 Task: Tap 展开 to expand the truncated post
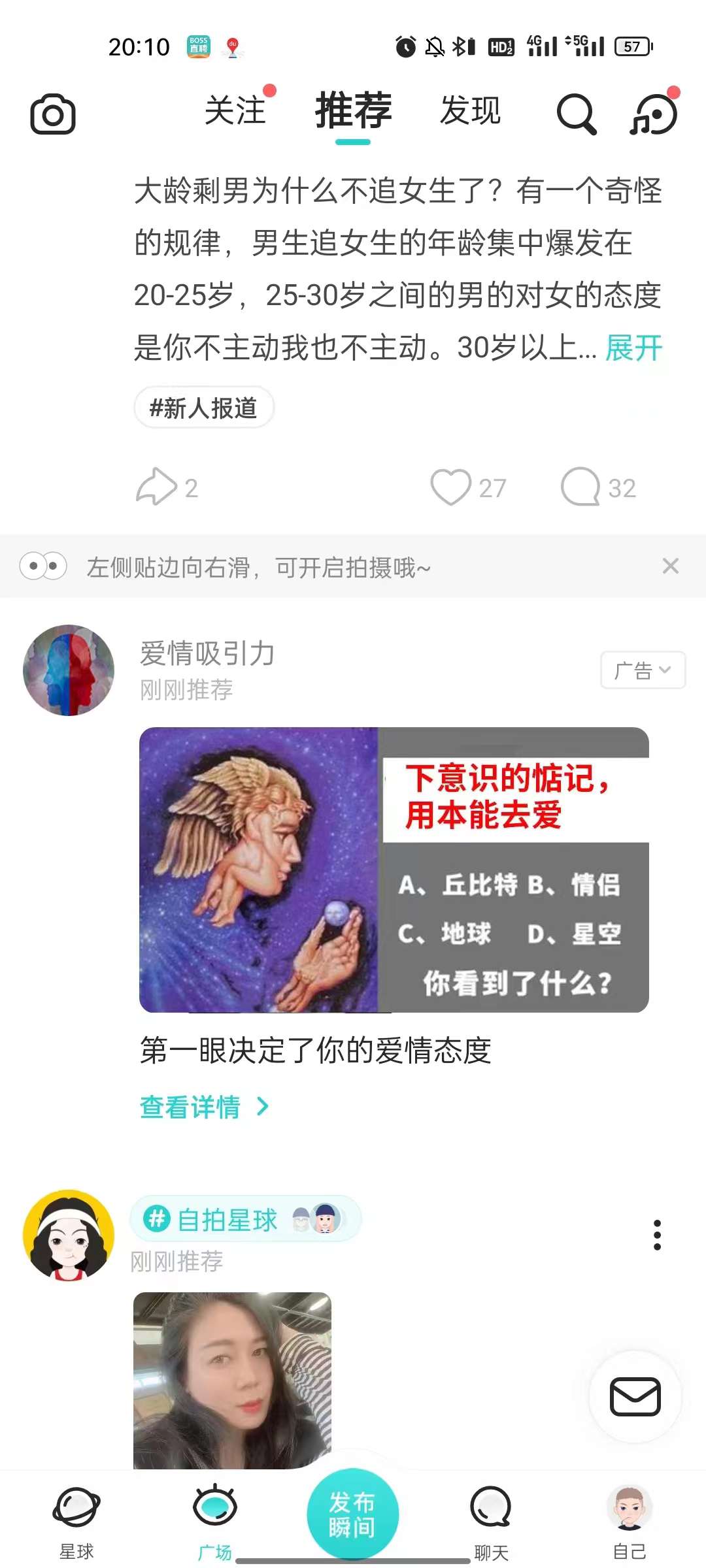coord(633,346)
